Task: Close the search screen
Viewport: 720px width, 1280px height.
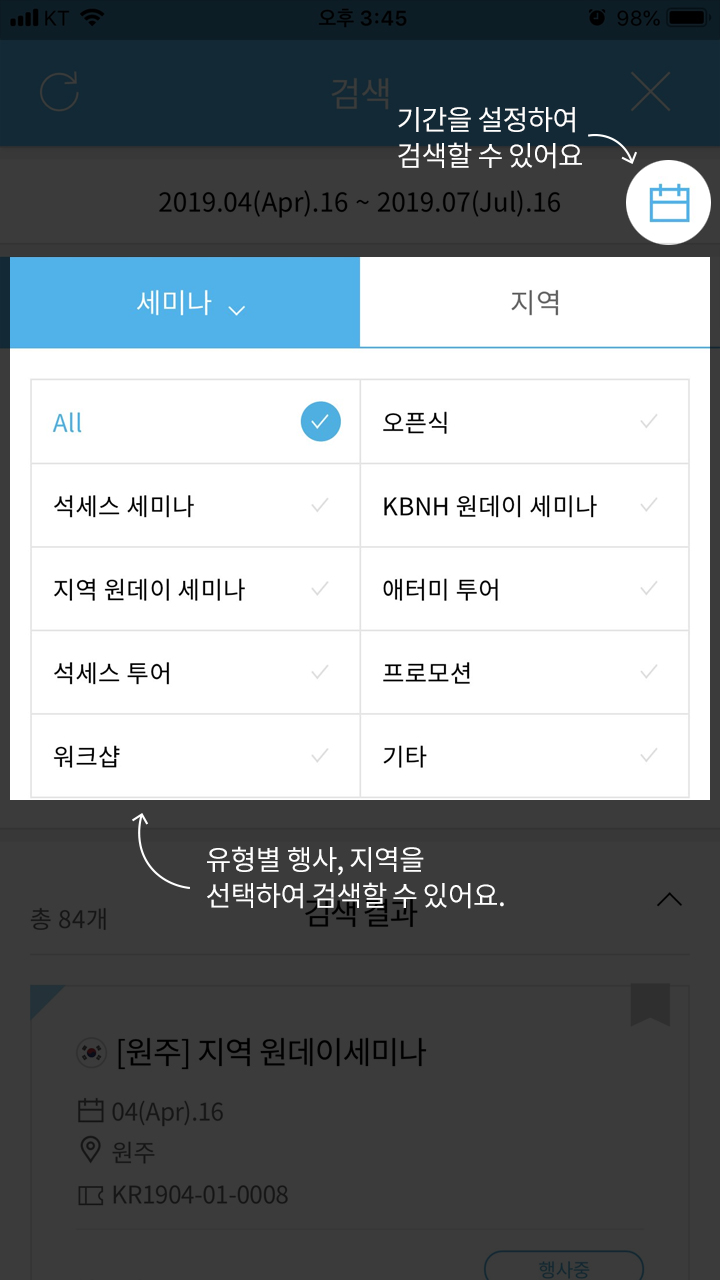Action: pos(650,93)
